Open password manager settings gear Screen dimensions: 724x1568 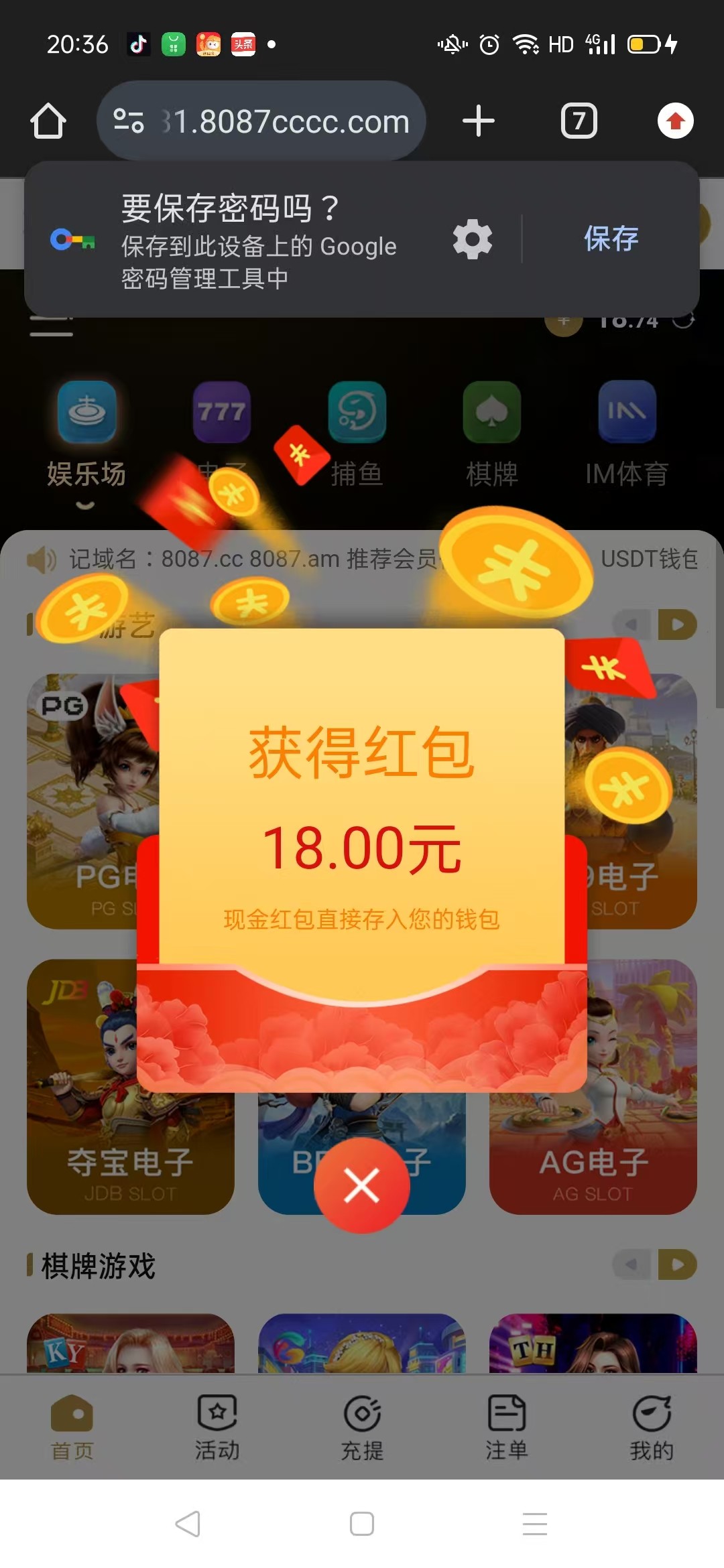pyautogui.click(x=473, y=239)
